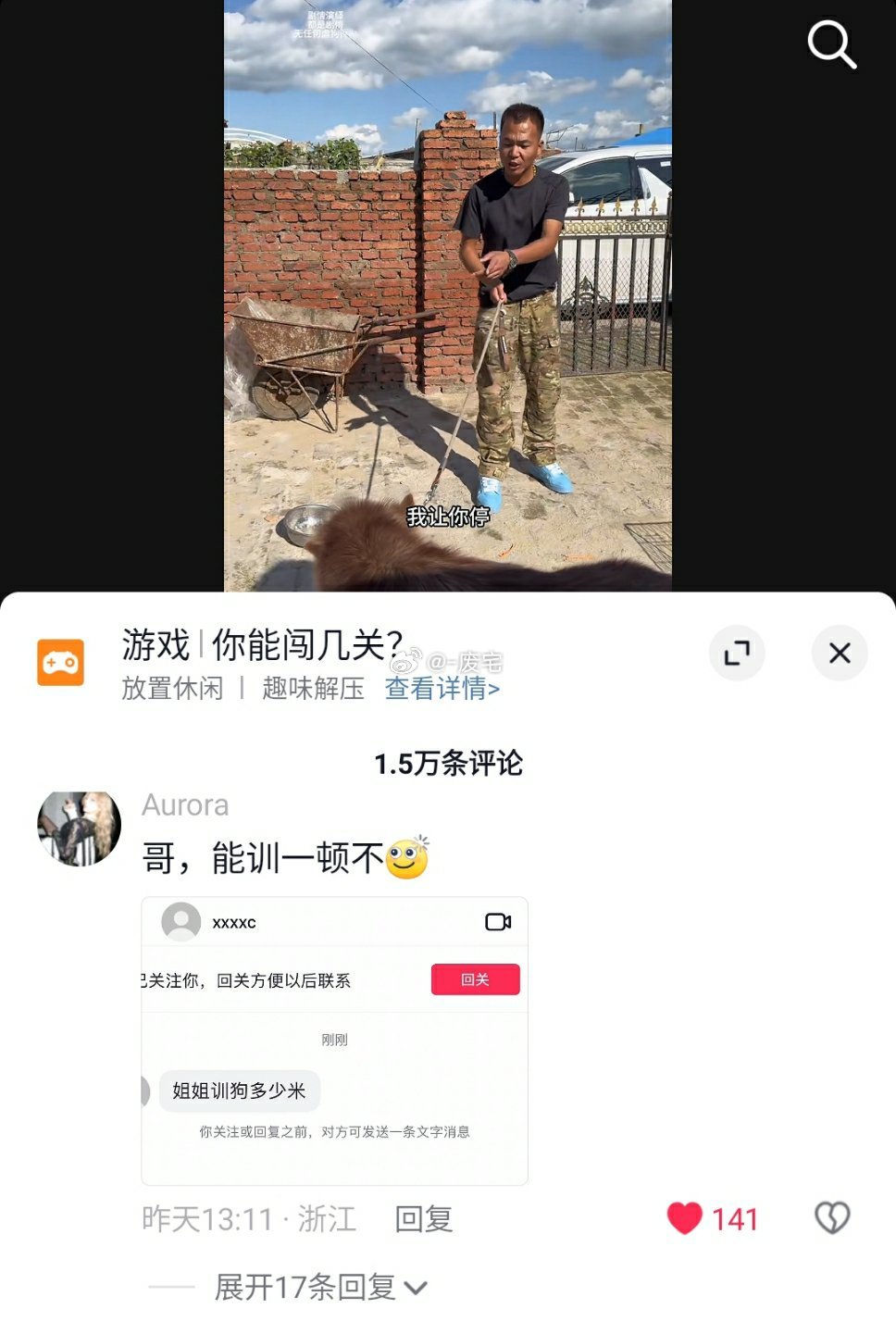Screen dimensions: 896x1321
Task: Close the comments panel
Action: pos(840,654)
